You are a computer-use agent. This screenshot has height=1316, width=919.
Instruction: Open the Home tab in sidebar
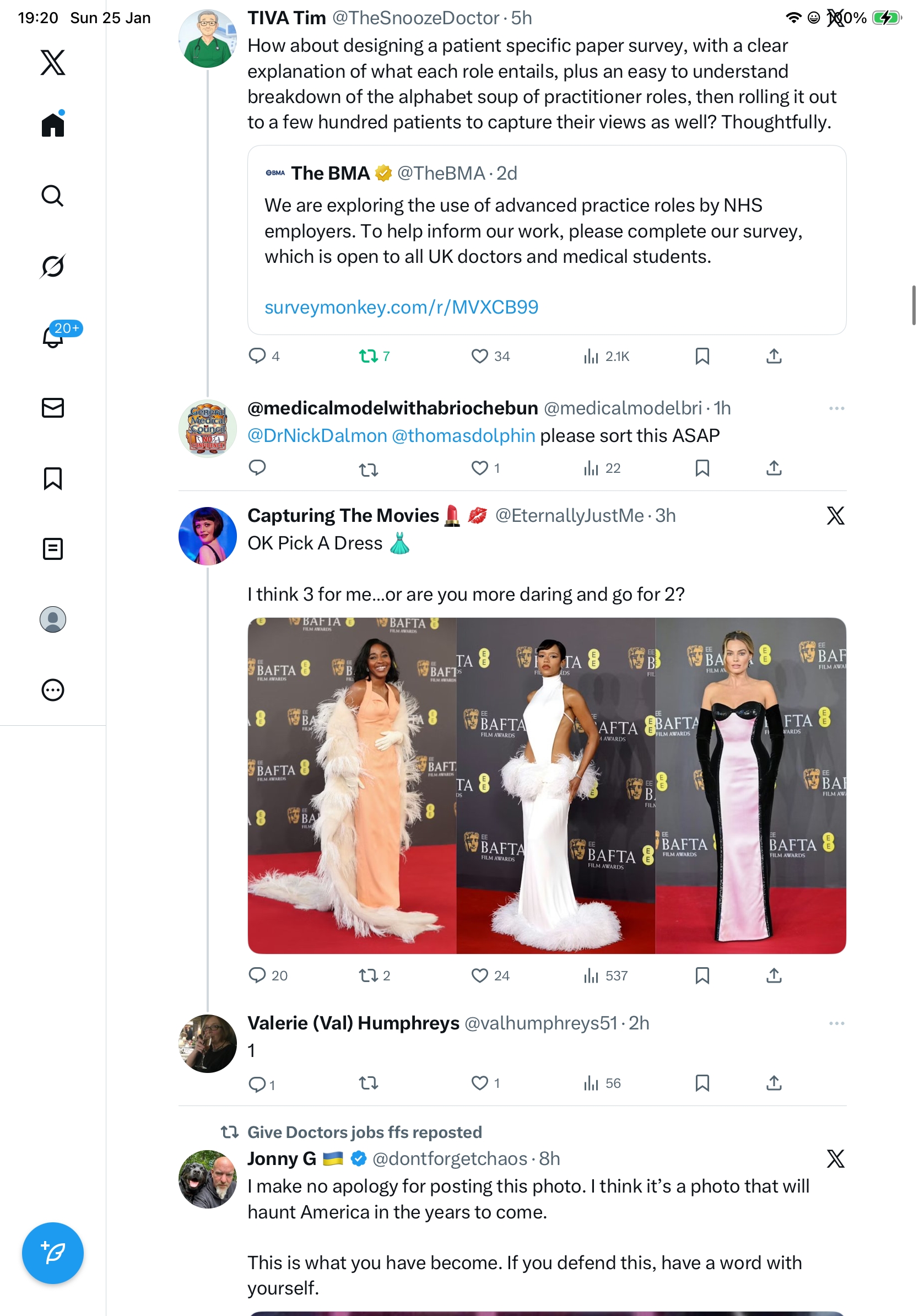pos(53,125)
